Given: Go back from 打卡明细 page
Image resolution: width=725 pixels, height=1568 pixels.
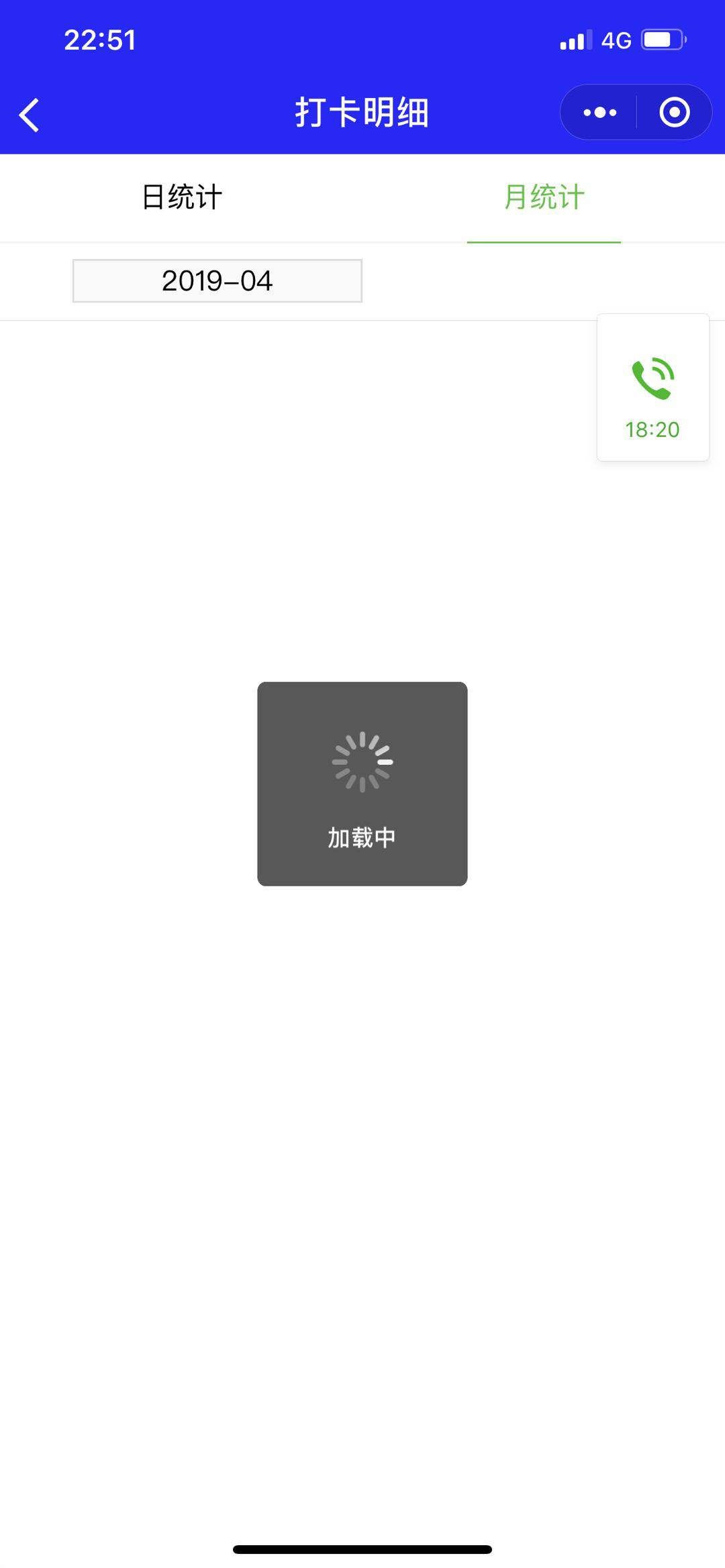Looking at the screenshot, I should tap(30, 115).
